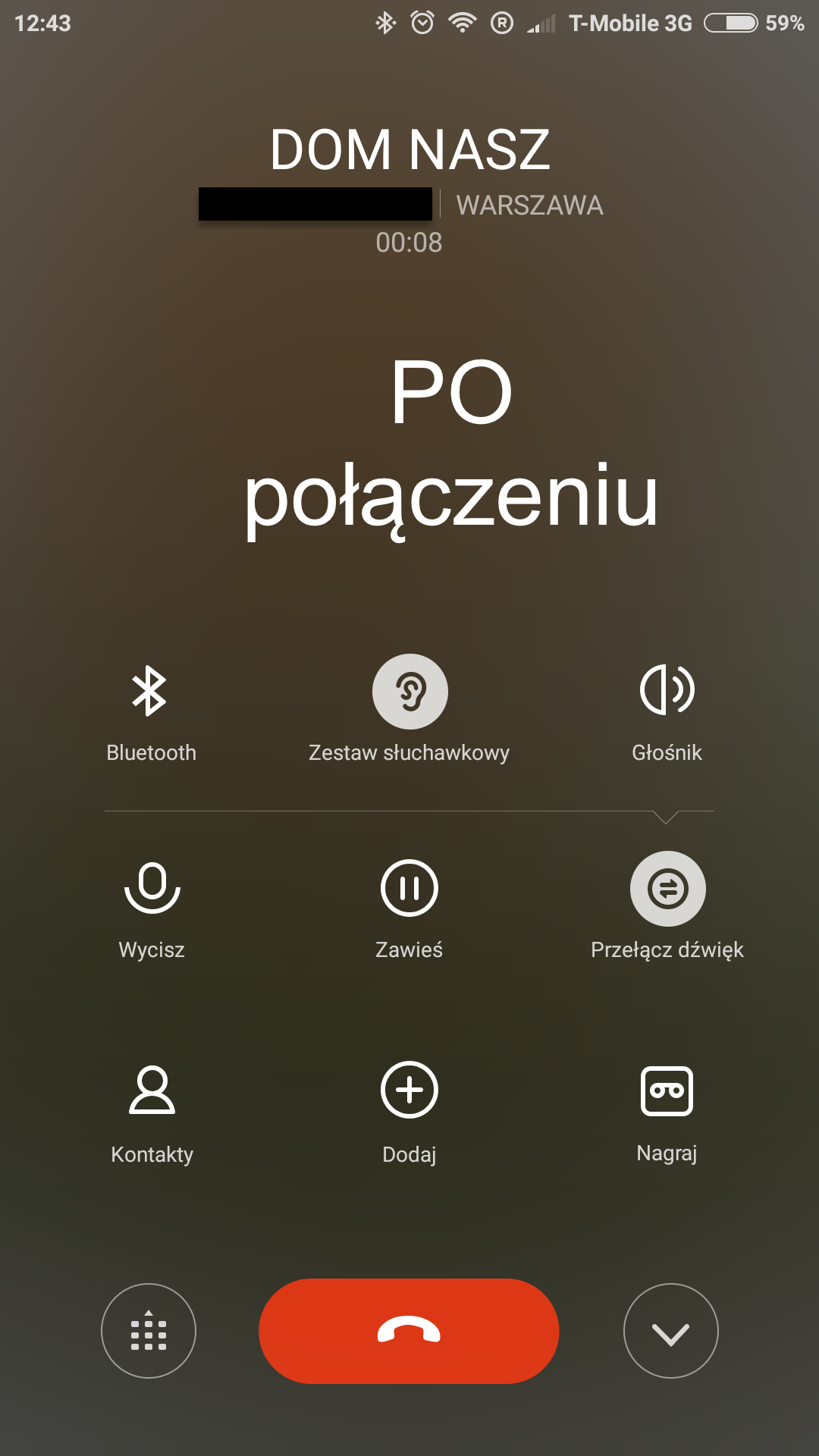The image size is (819, 1456).
Task: Mute microphone with Wycisz
Action: (152, 889)
